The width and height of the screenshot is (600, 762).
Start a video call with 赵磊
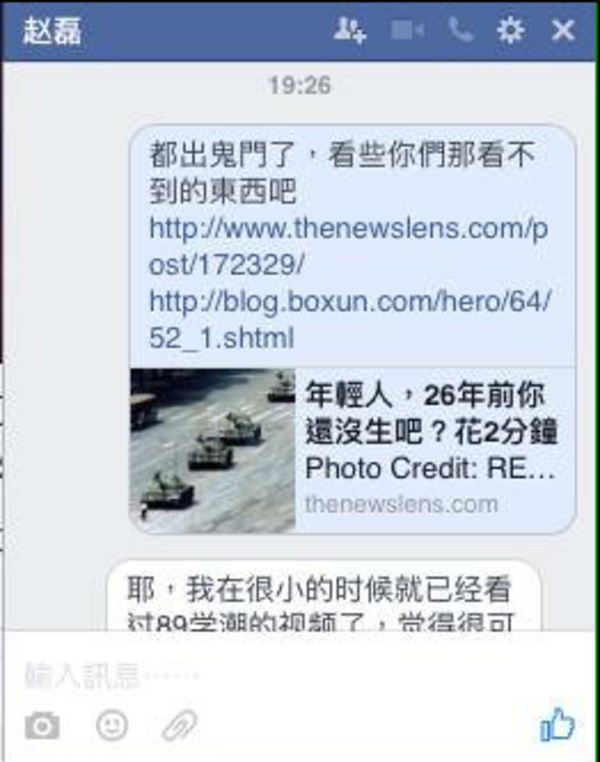(407, 30)
